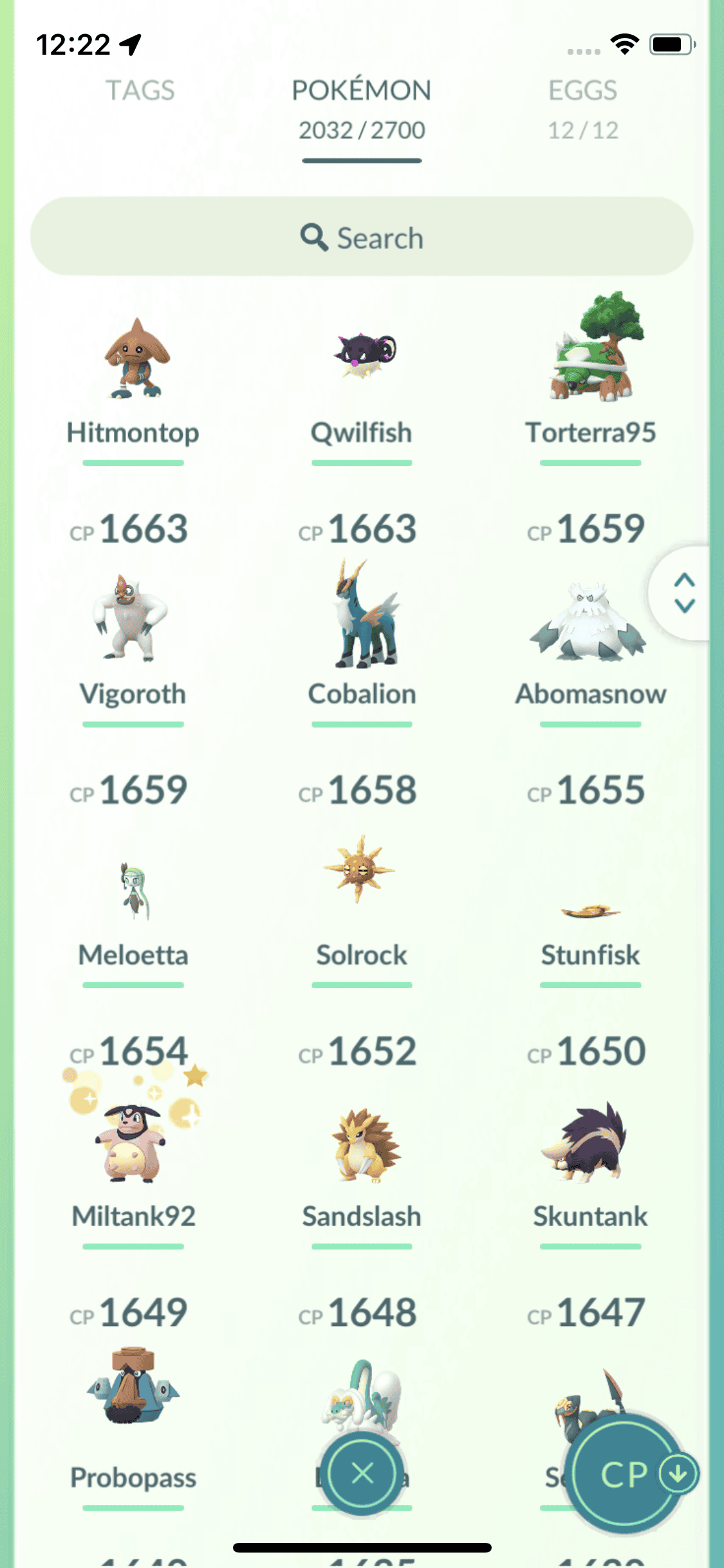Change sort order with CP button

click(x=626, y=1474)
